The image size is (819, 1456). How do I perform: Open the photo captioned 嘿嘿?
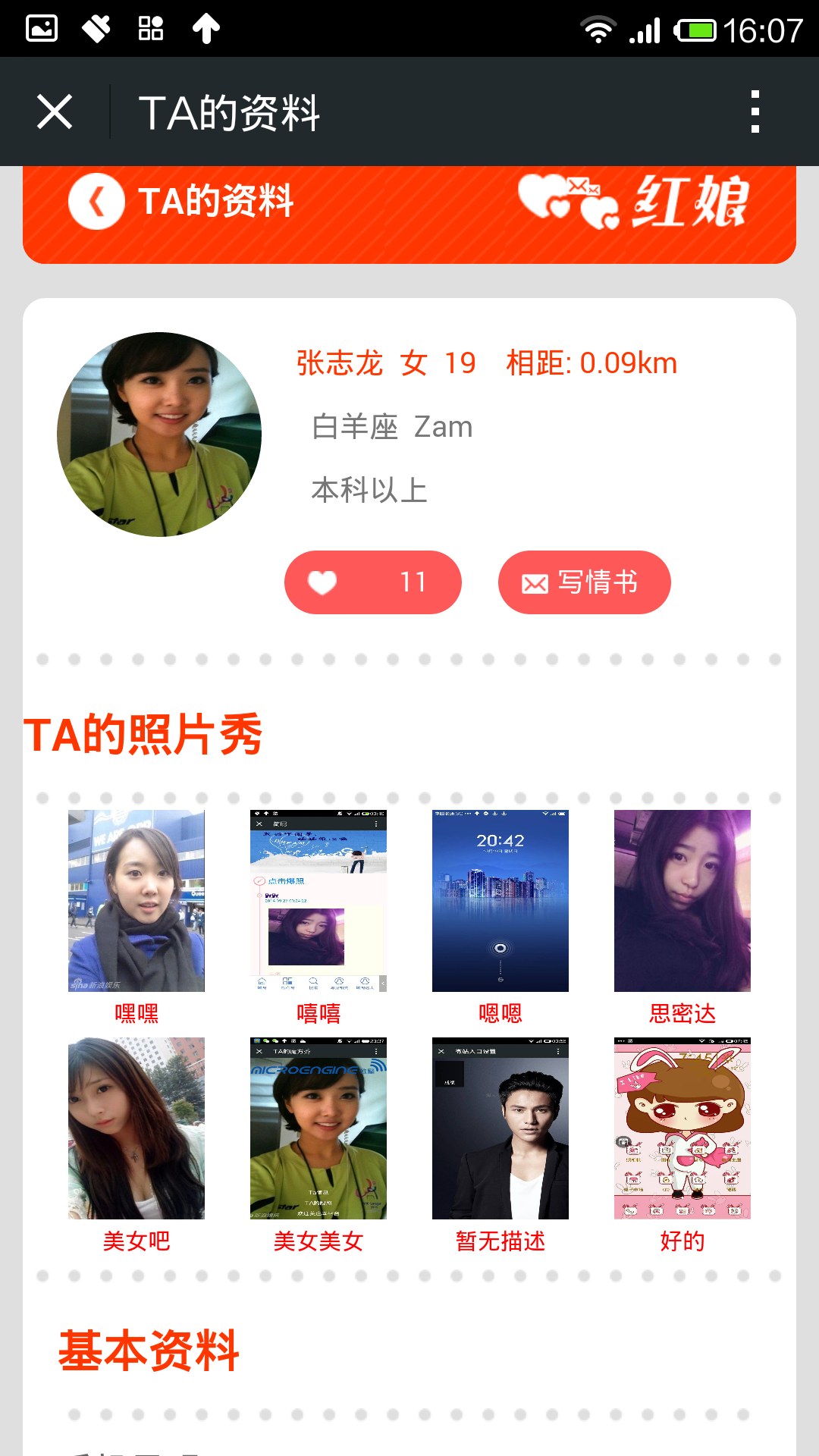click(x=136, y=901)
